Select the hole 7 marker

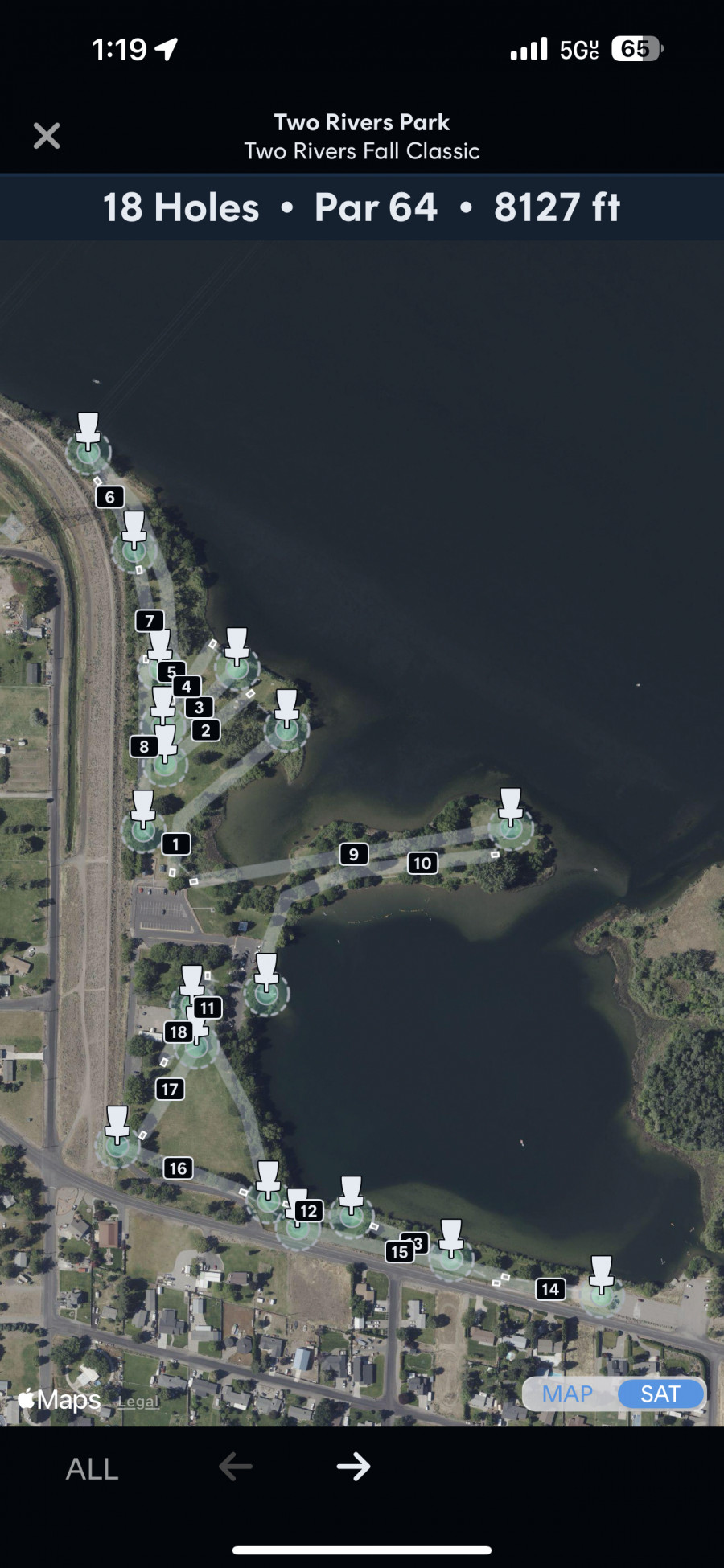click(150, 621)
